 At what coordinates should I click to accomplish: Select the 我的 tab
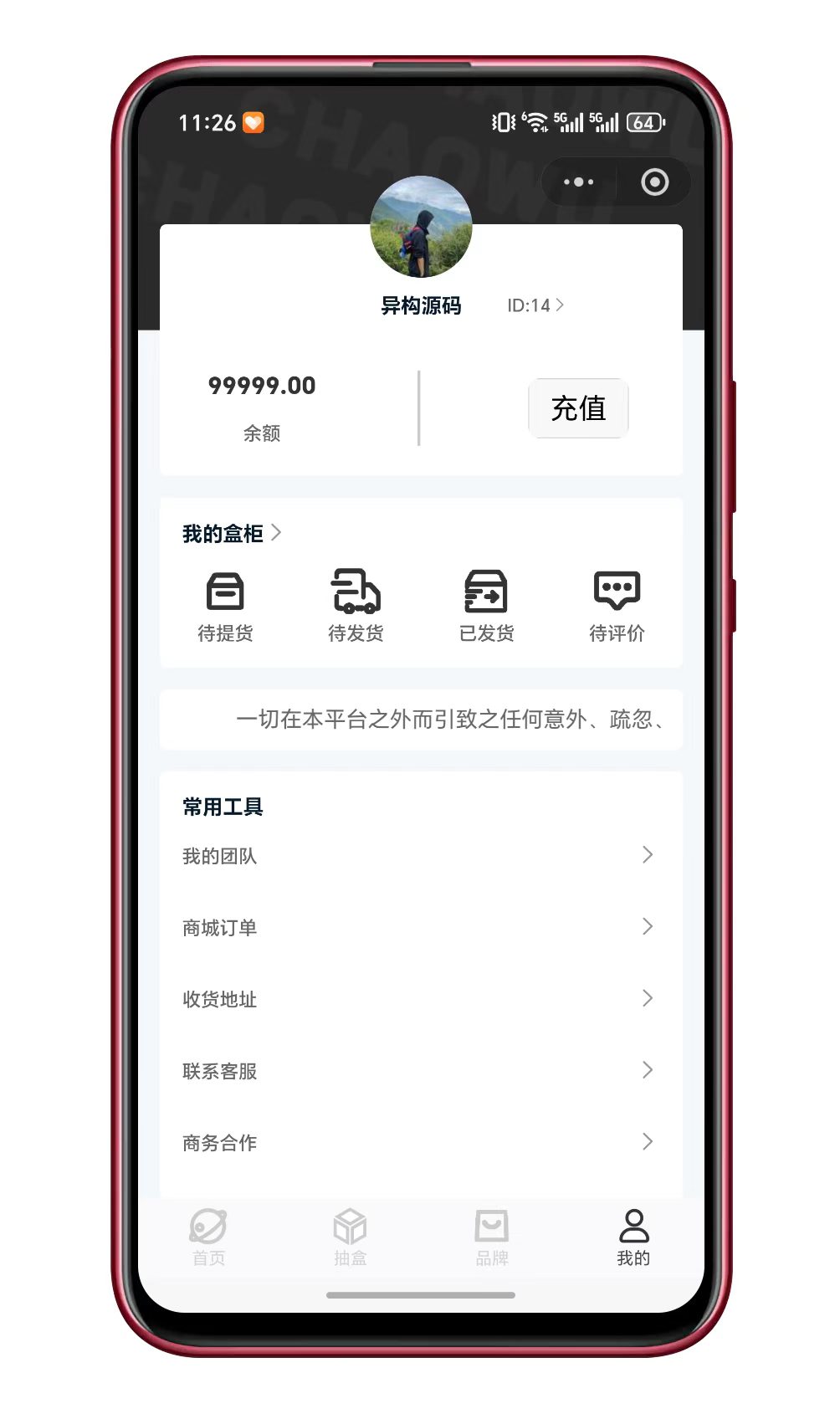point(633,1237)
